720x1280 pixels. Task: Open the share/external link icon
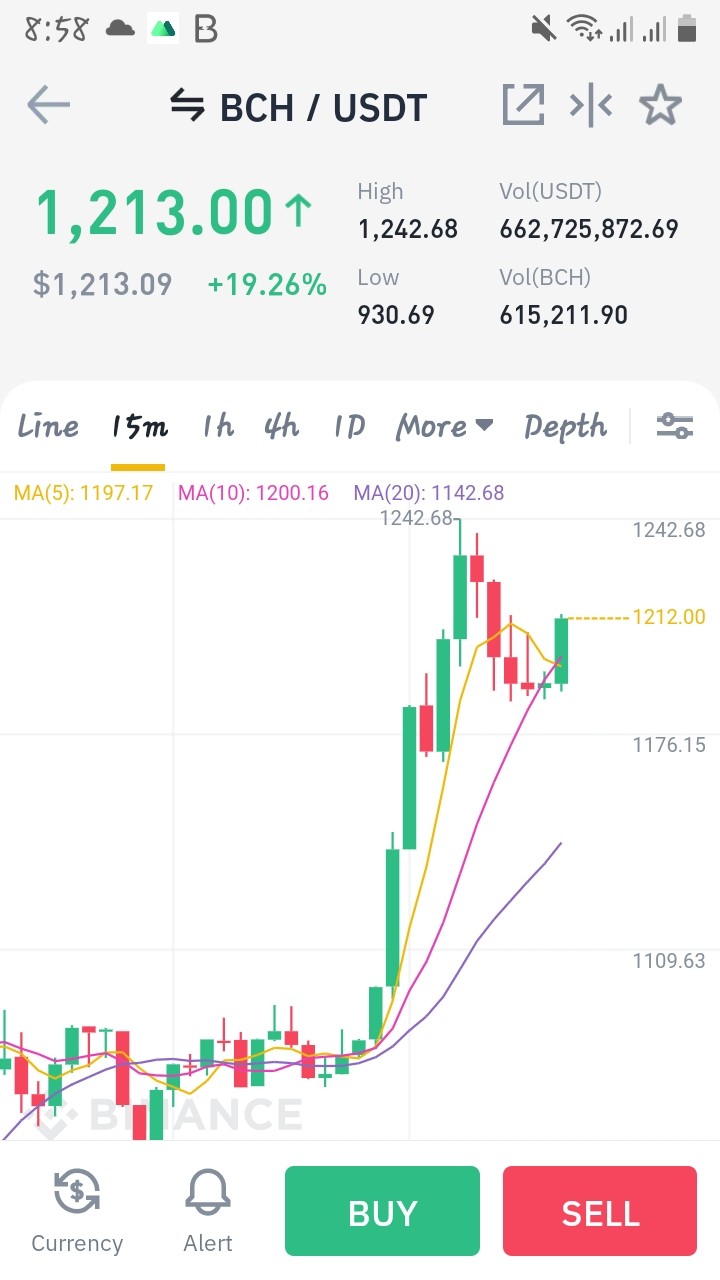tap(523, 105)
